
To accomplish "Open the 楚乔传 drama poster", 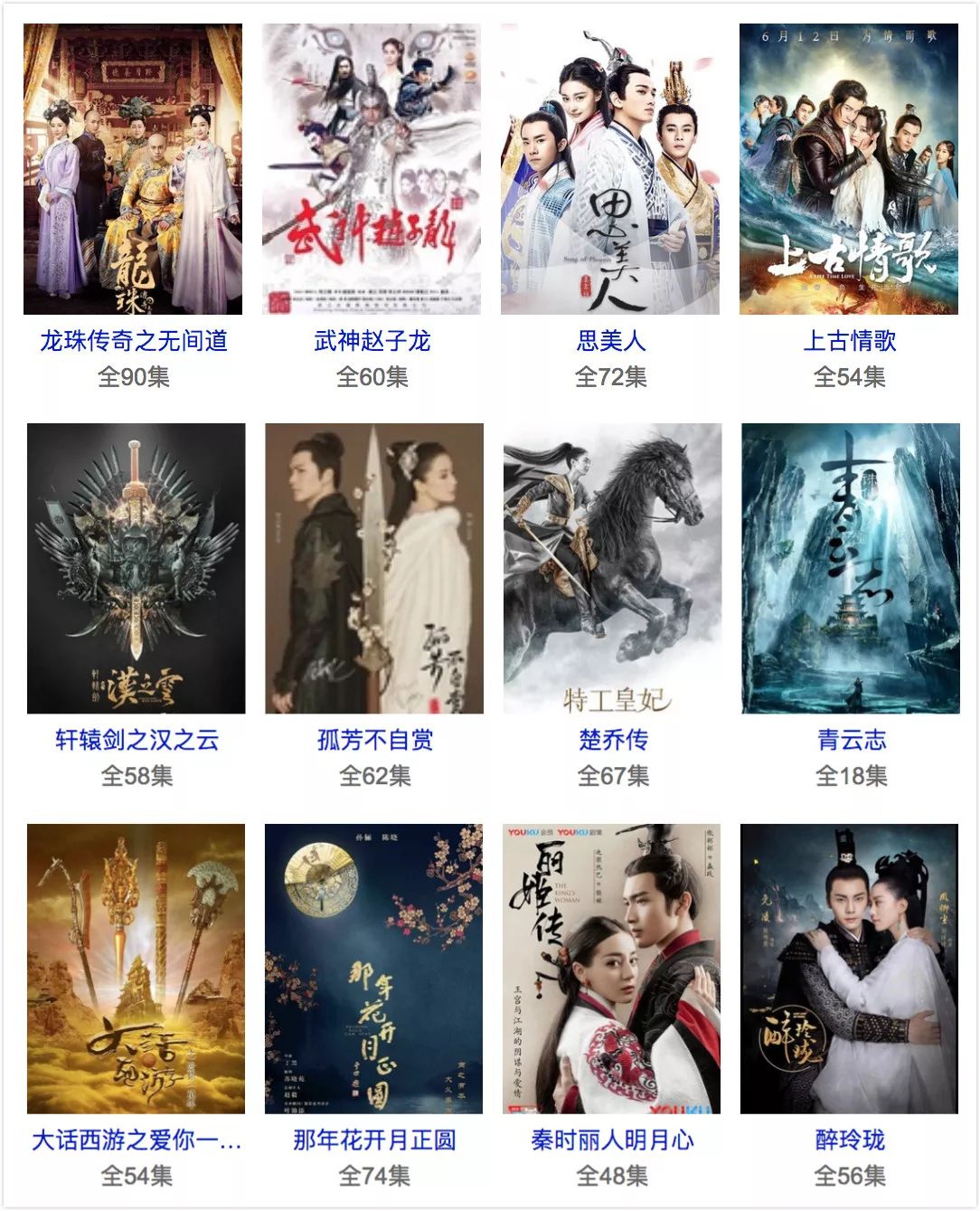I will (612, 568).
